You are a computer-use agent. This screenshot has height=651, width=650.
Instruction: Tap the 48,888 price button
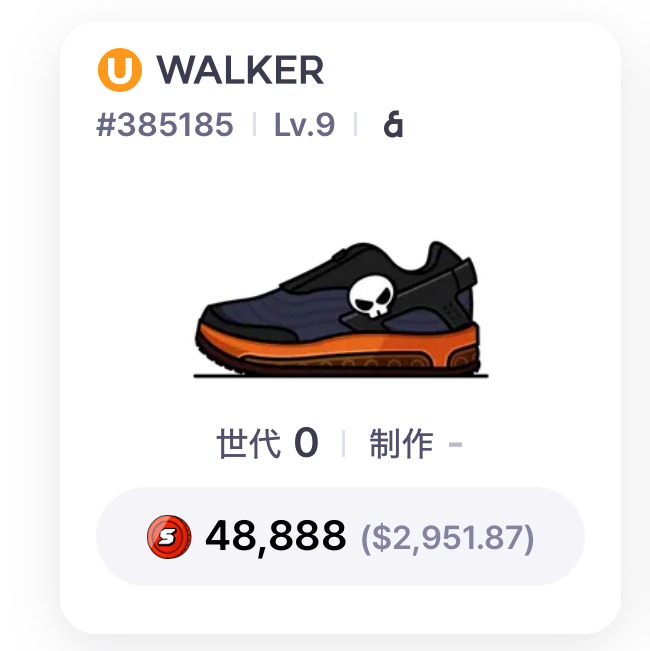coord(340,537)
